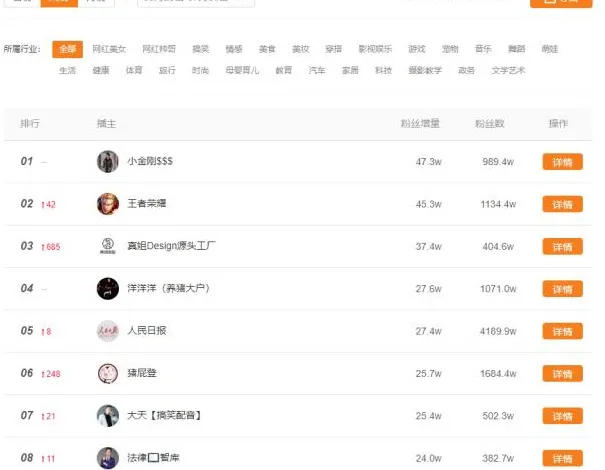Filter by 汽车 category
The image size is (605, 470).
(x=316, y=71)
